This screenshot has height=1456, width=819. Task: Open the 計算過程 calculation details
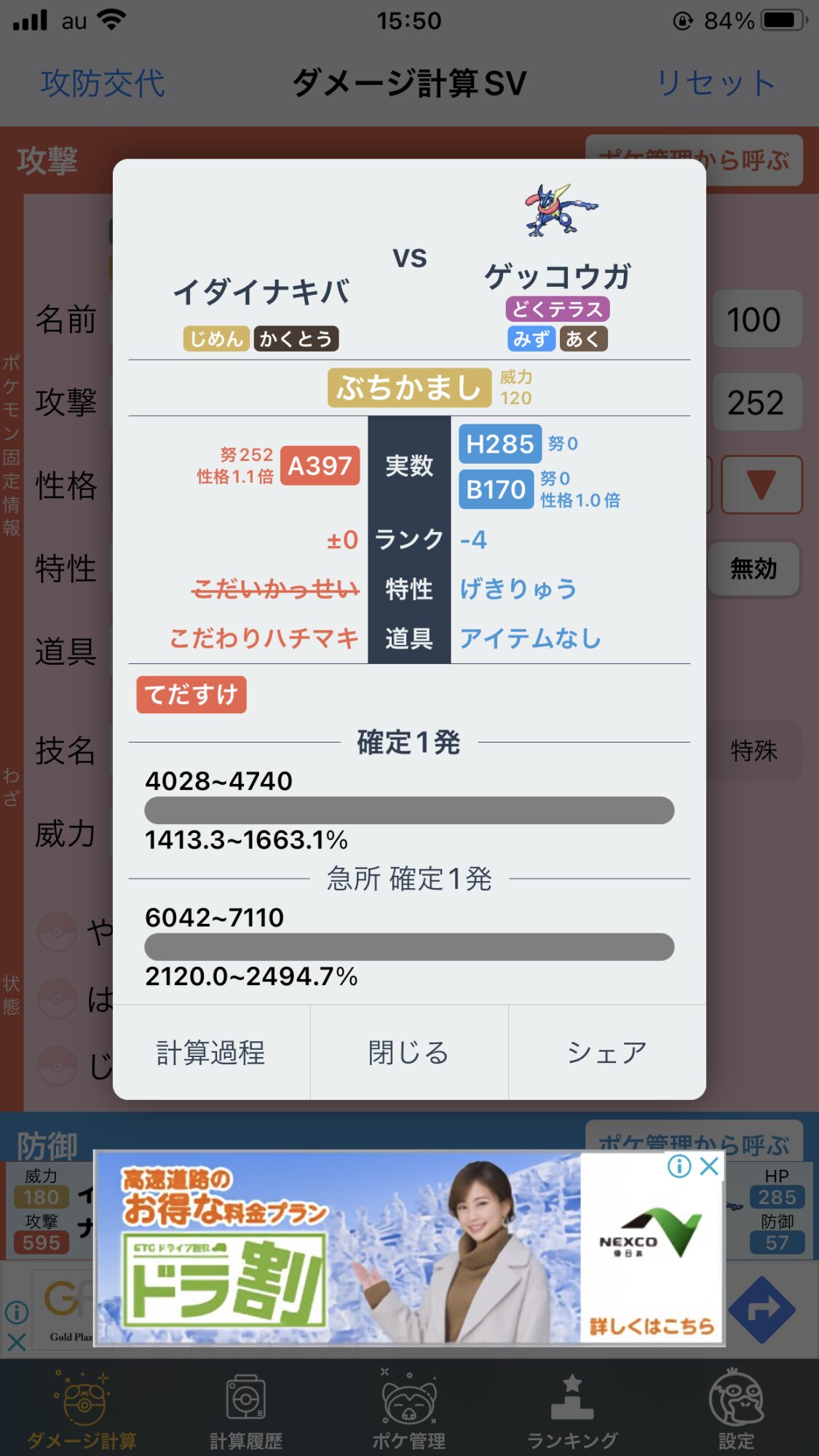[x=211, y=1053]
